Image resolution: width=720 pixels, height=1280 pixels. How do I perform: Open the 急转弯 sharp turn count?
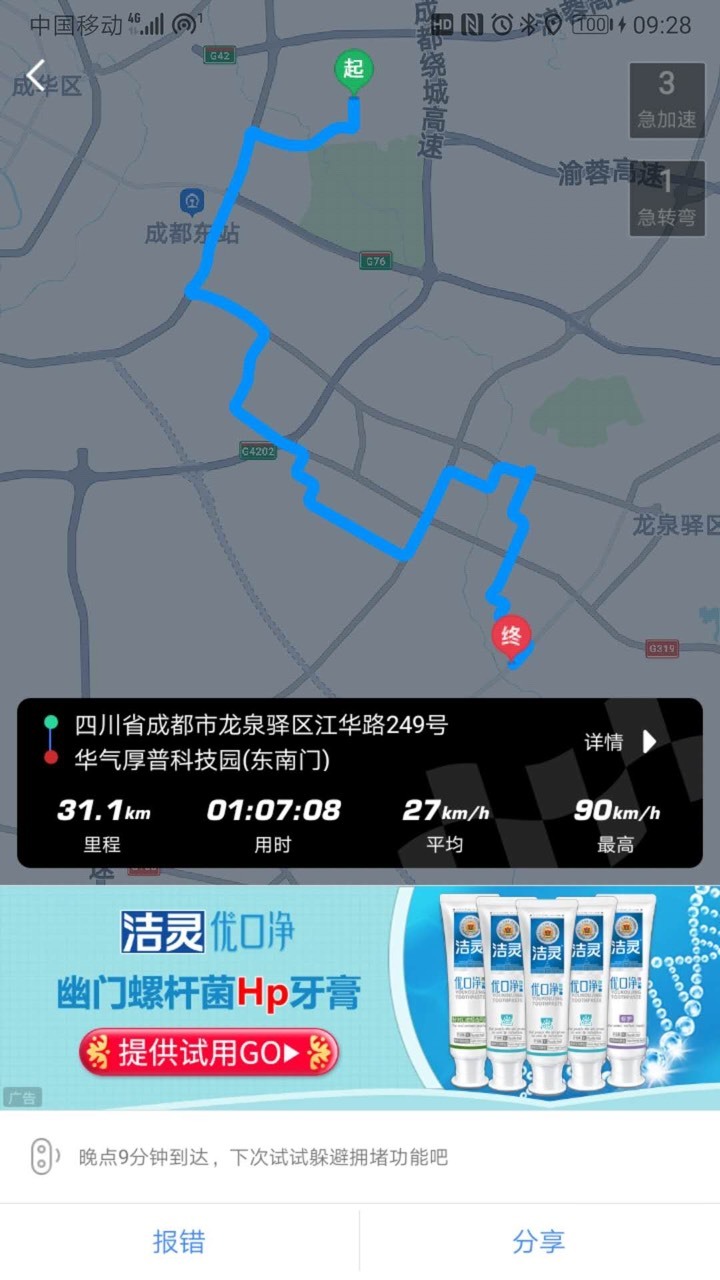[x=667, y=199]
